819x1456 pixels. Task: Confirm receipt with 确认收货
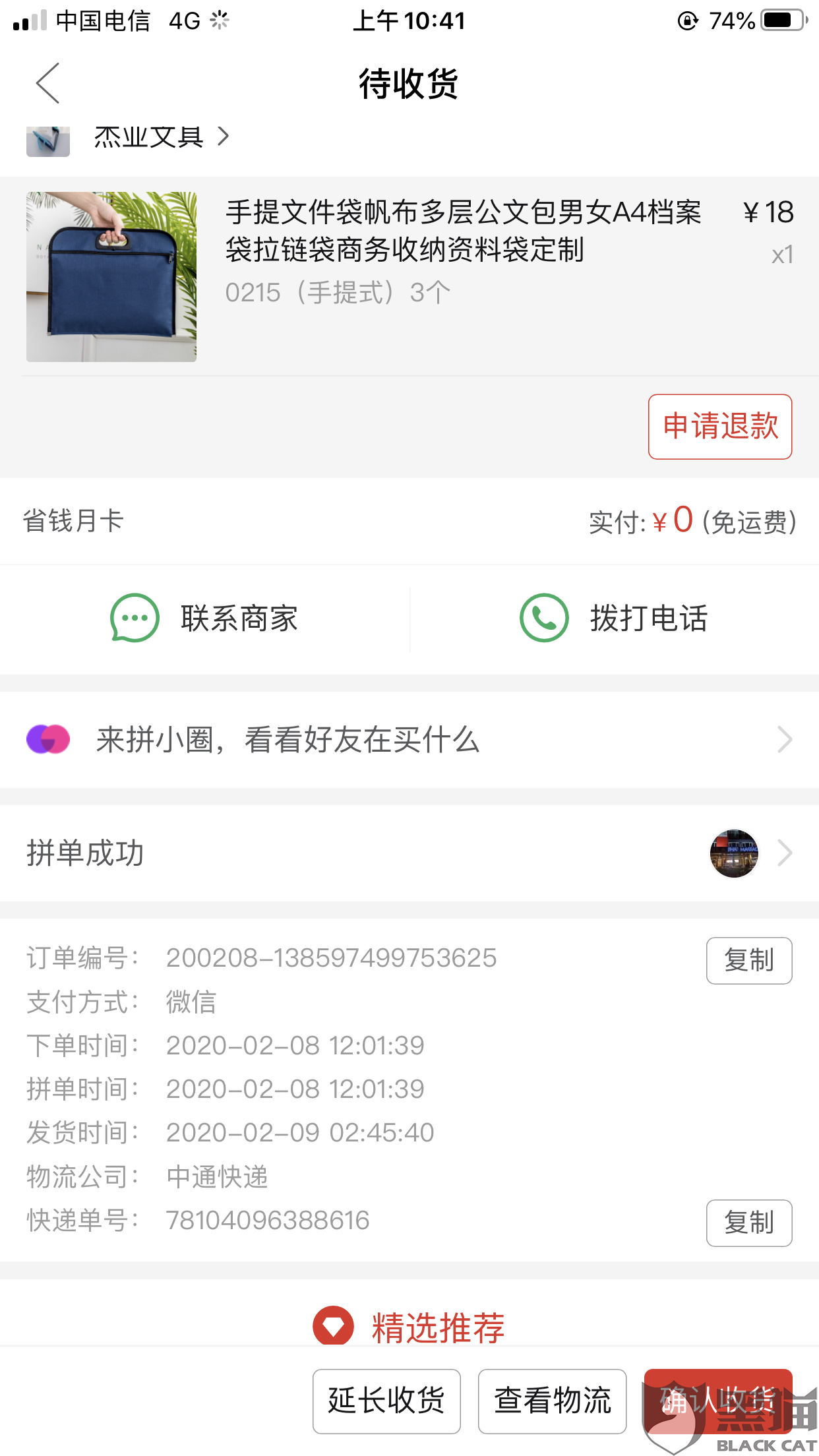[717, 1401]
